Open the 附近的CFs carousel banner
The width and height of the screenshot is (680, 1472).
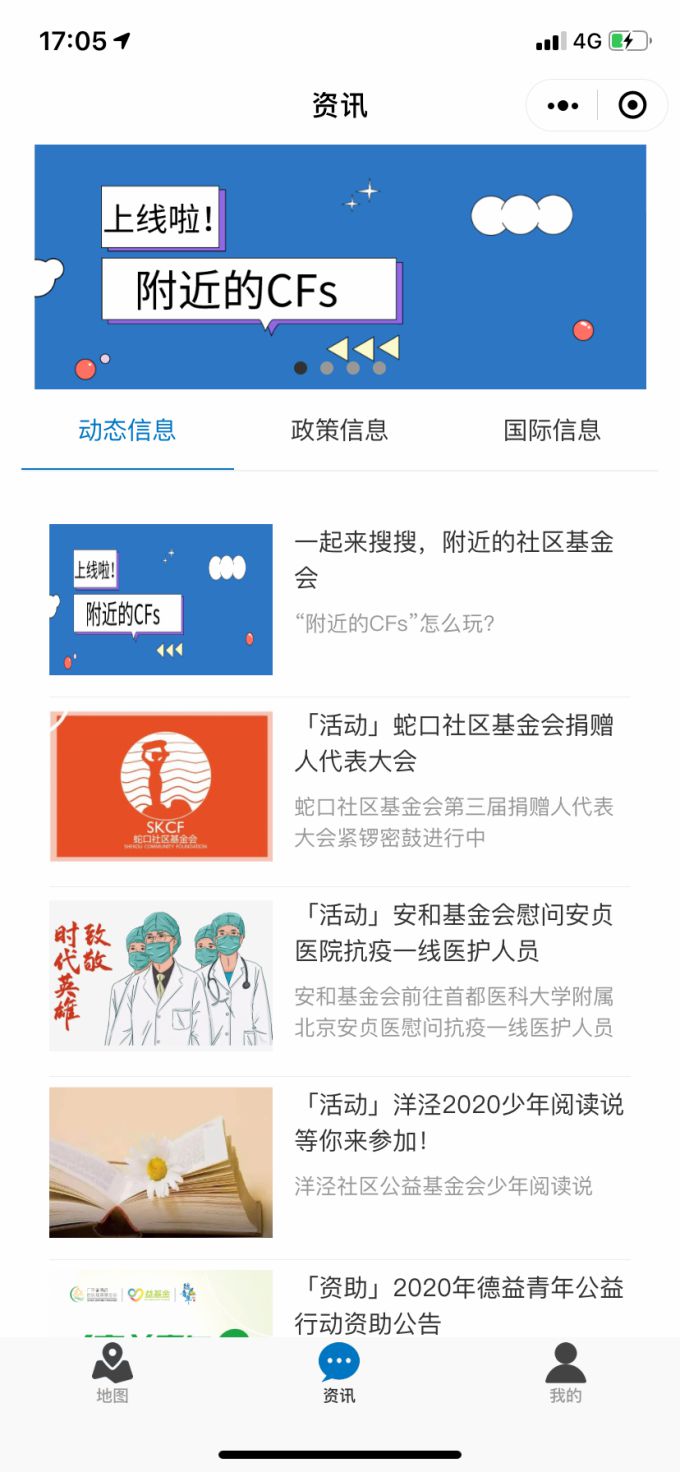coord(340,266)
